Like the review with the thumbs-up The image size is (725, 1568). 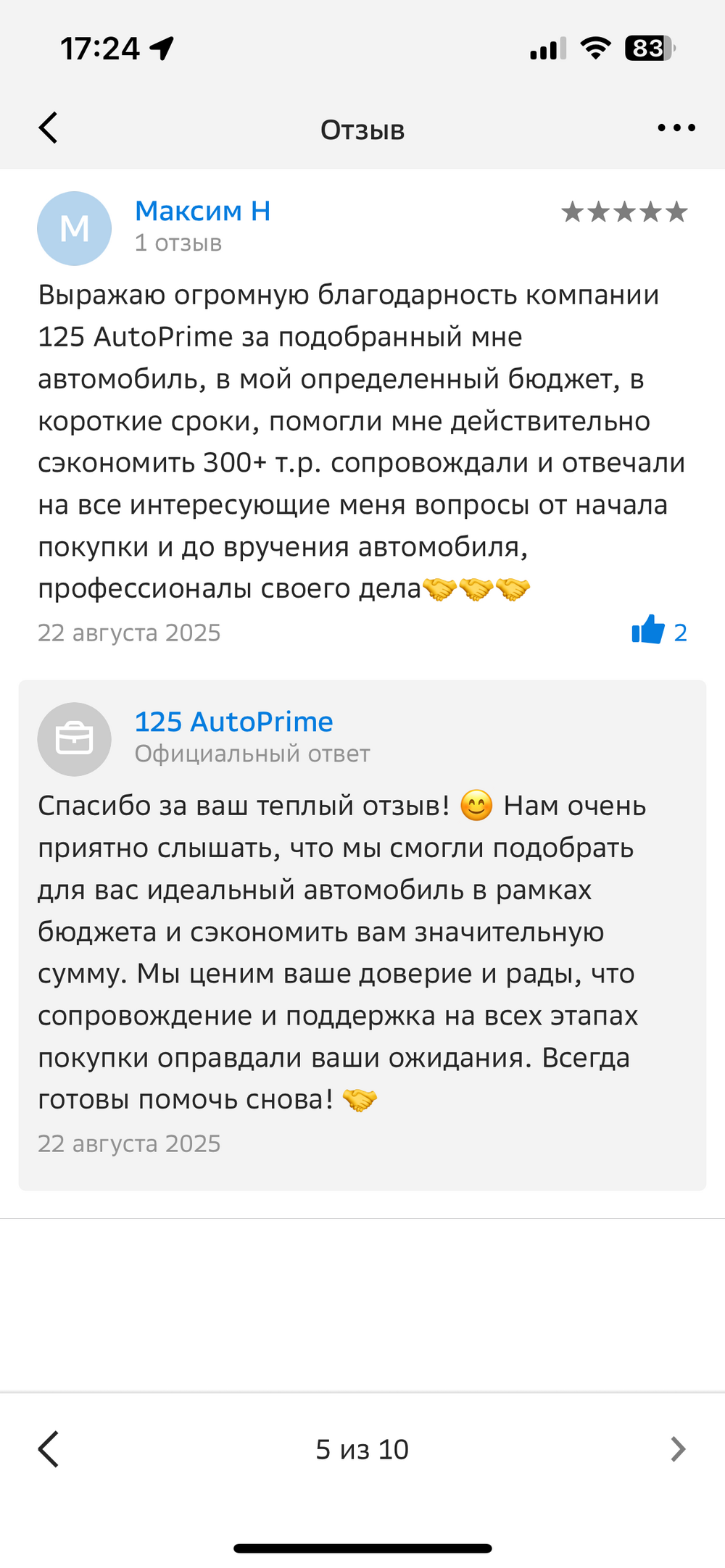[648, 630]
